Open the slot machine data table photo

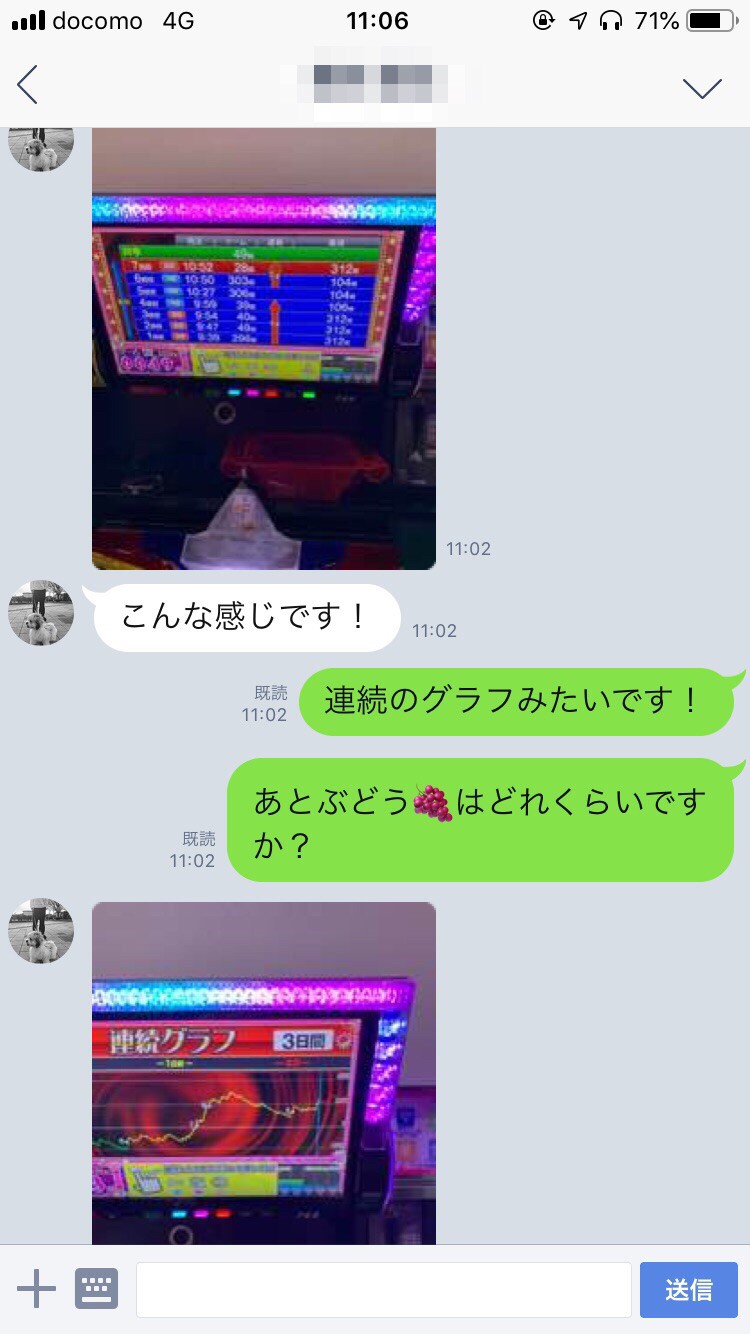point(264,350)
